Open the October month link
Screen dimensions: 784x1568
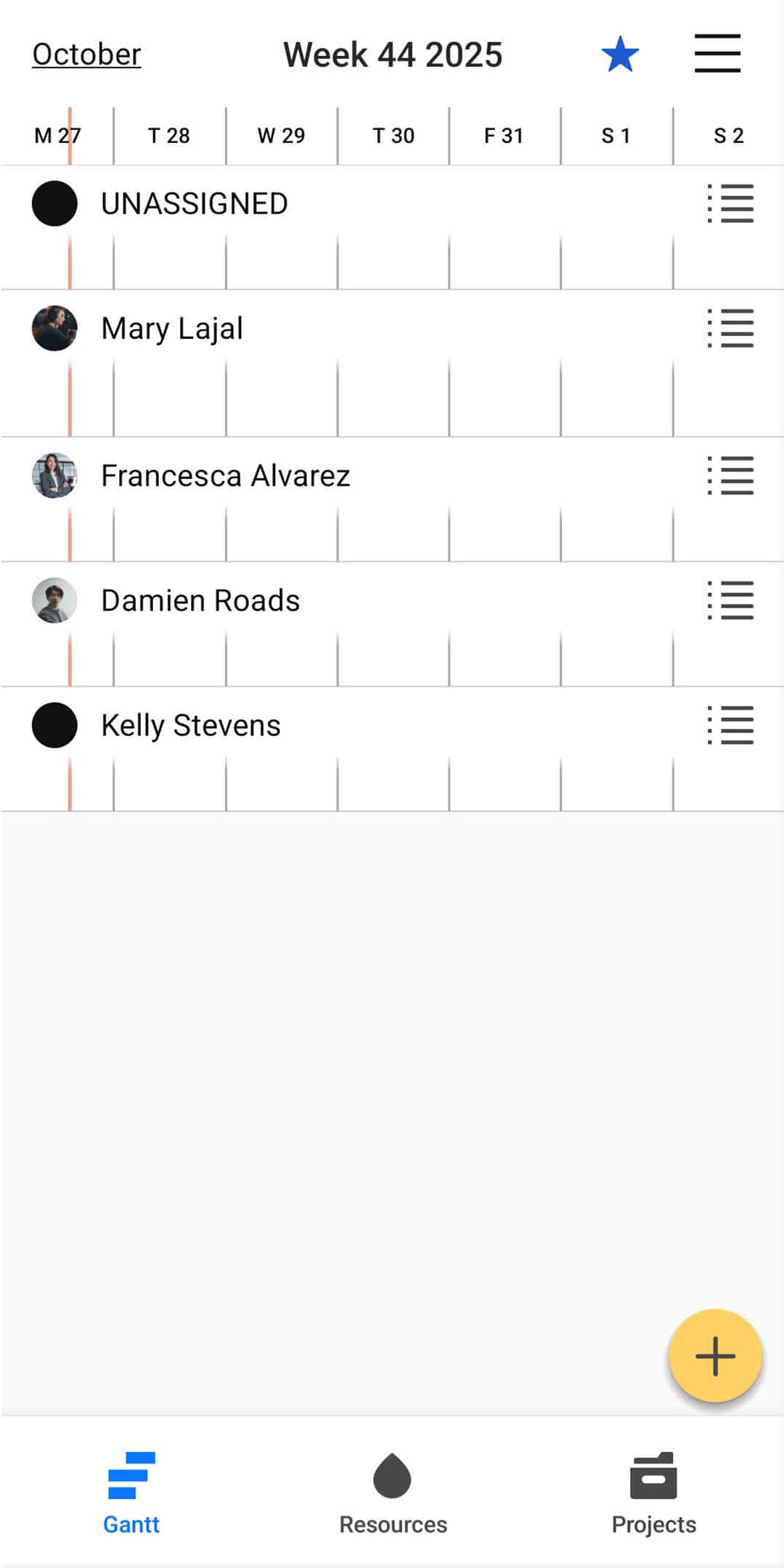tap(86, 54)
